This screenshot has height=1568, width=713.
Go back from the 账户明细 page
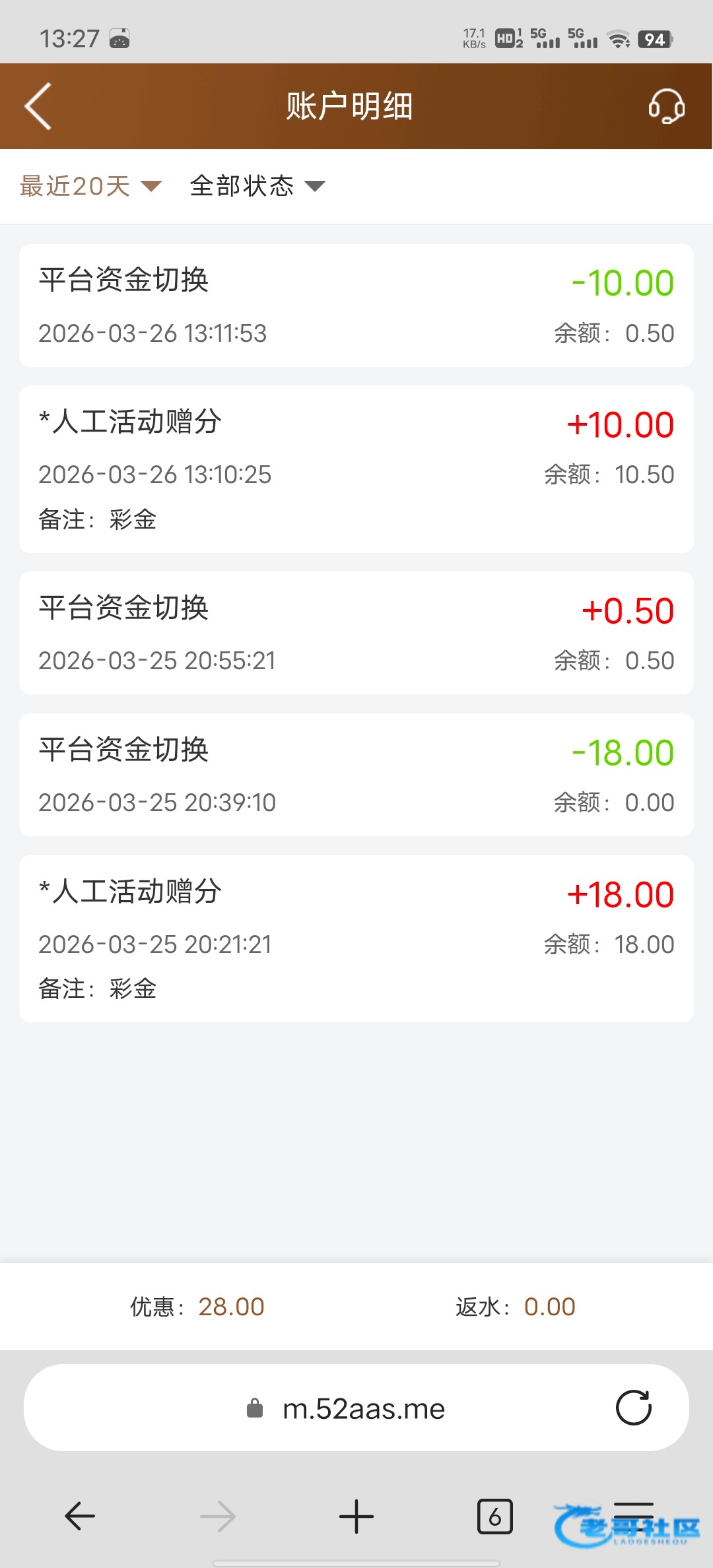pyautogui.click(x=38, y=106)
